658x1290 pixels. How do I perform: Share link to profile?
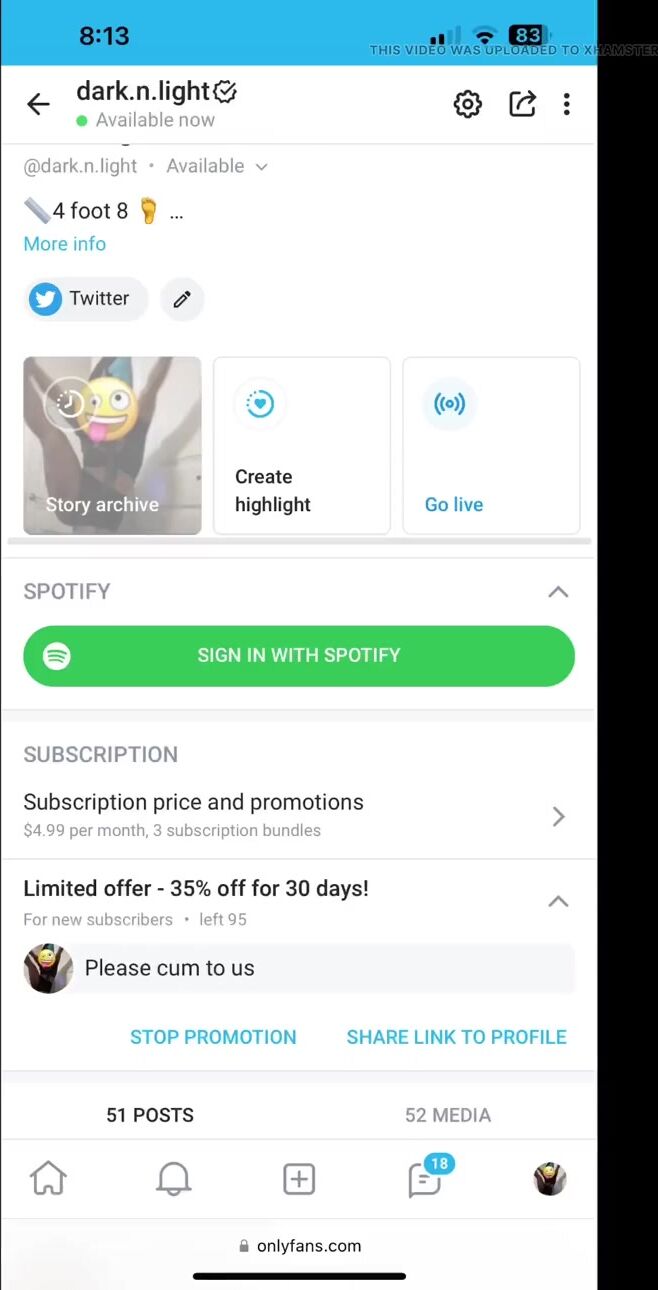tap(456, 1037)
